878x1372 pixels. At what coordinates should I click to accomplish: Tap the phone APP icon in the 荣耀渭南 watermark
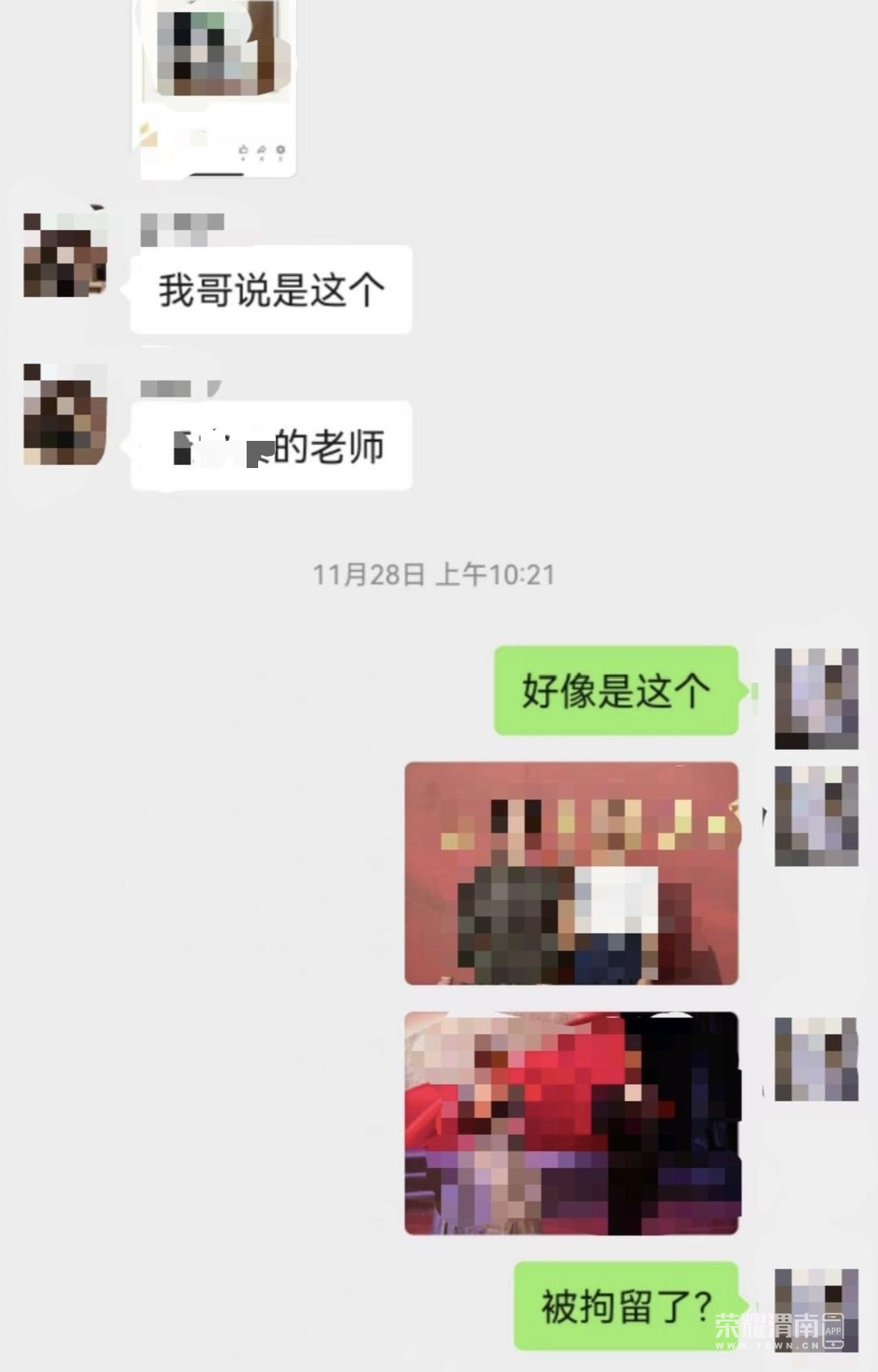833,1330
